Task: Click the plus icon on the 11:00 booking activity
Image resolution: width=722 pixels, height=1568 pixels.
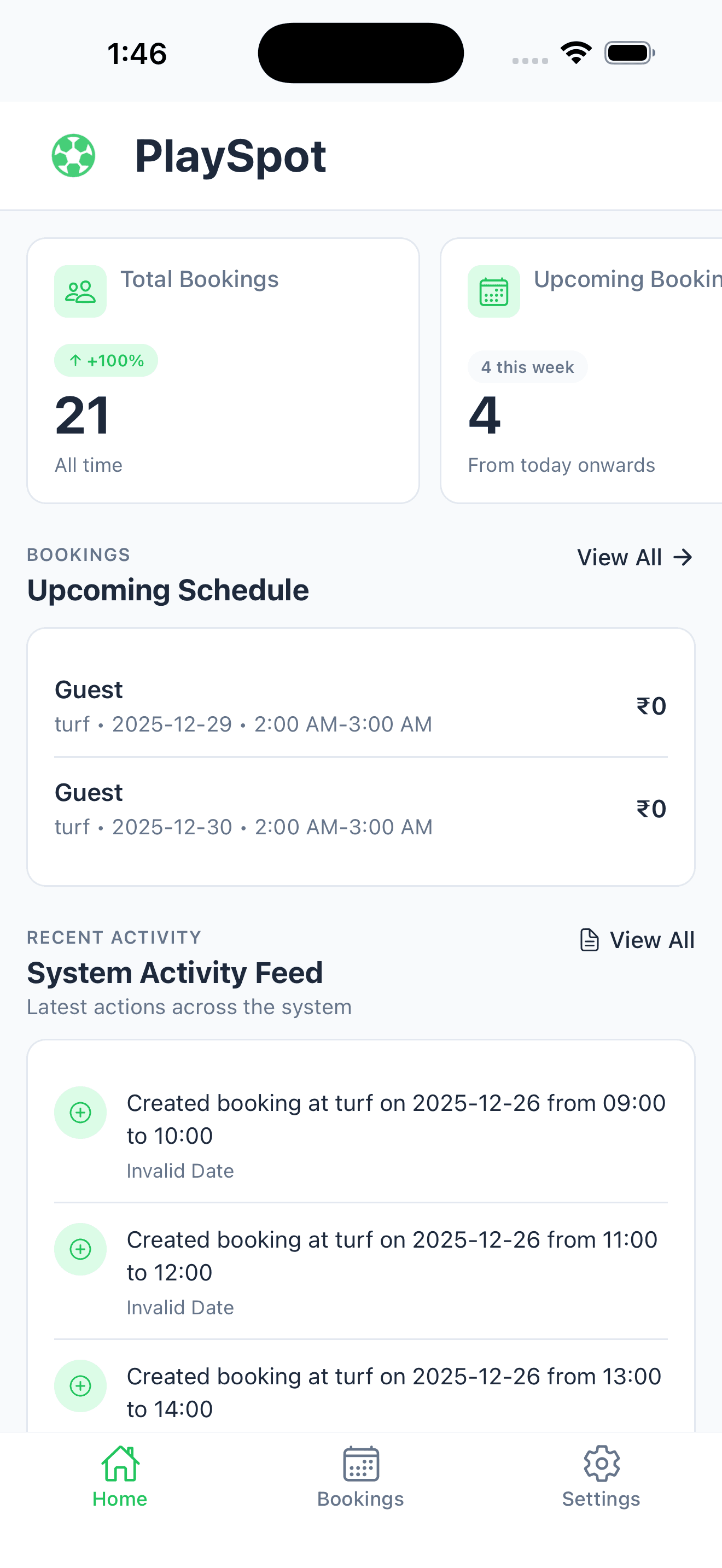Action: [80, 1249]
